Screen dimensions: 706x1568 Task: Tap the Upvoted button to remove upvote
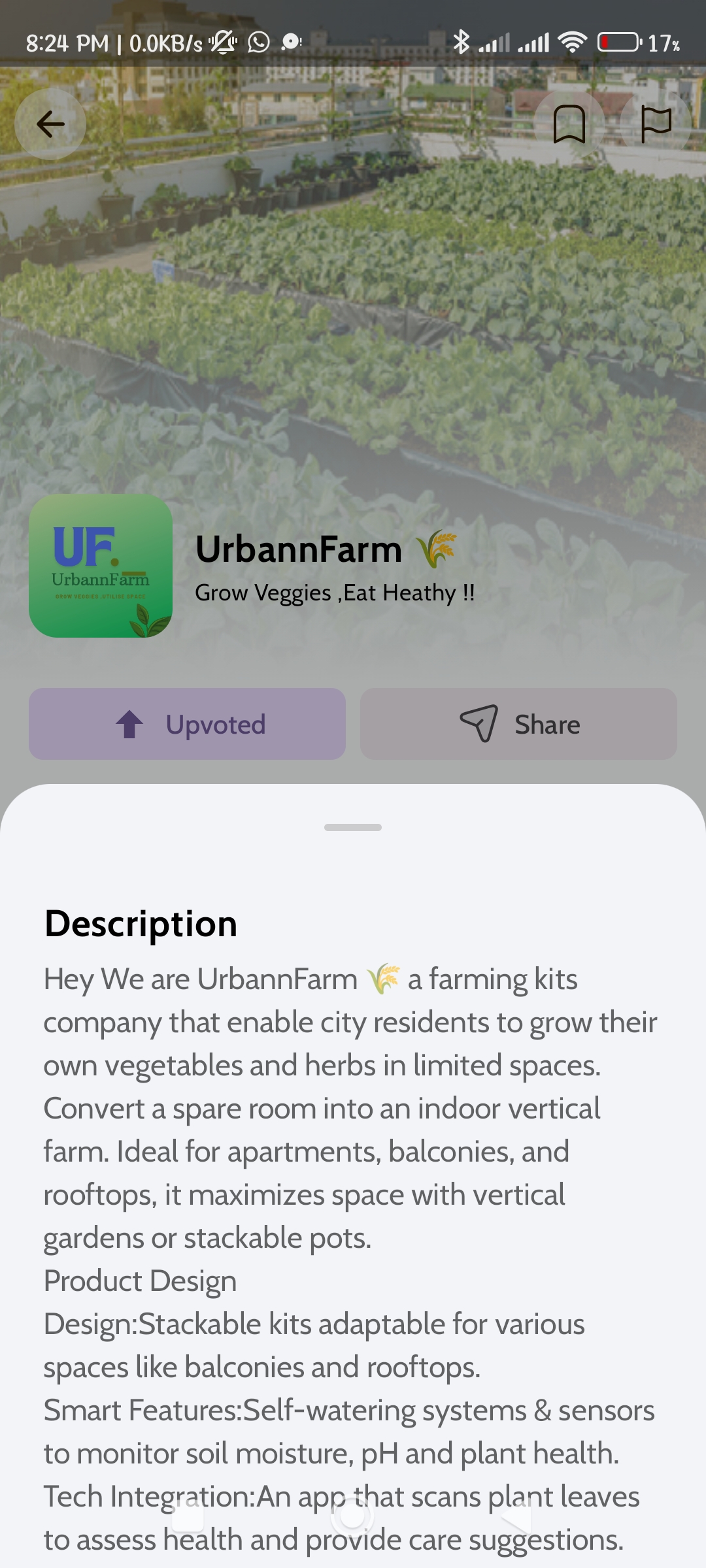187,724
